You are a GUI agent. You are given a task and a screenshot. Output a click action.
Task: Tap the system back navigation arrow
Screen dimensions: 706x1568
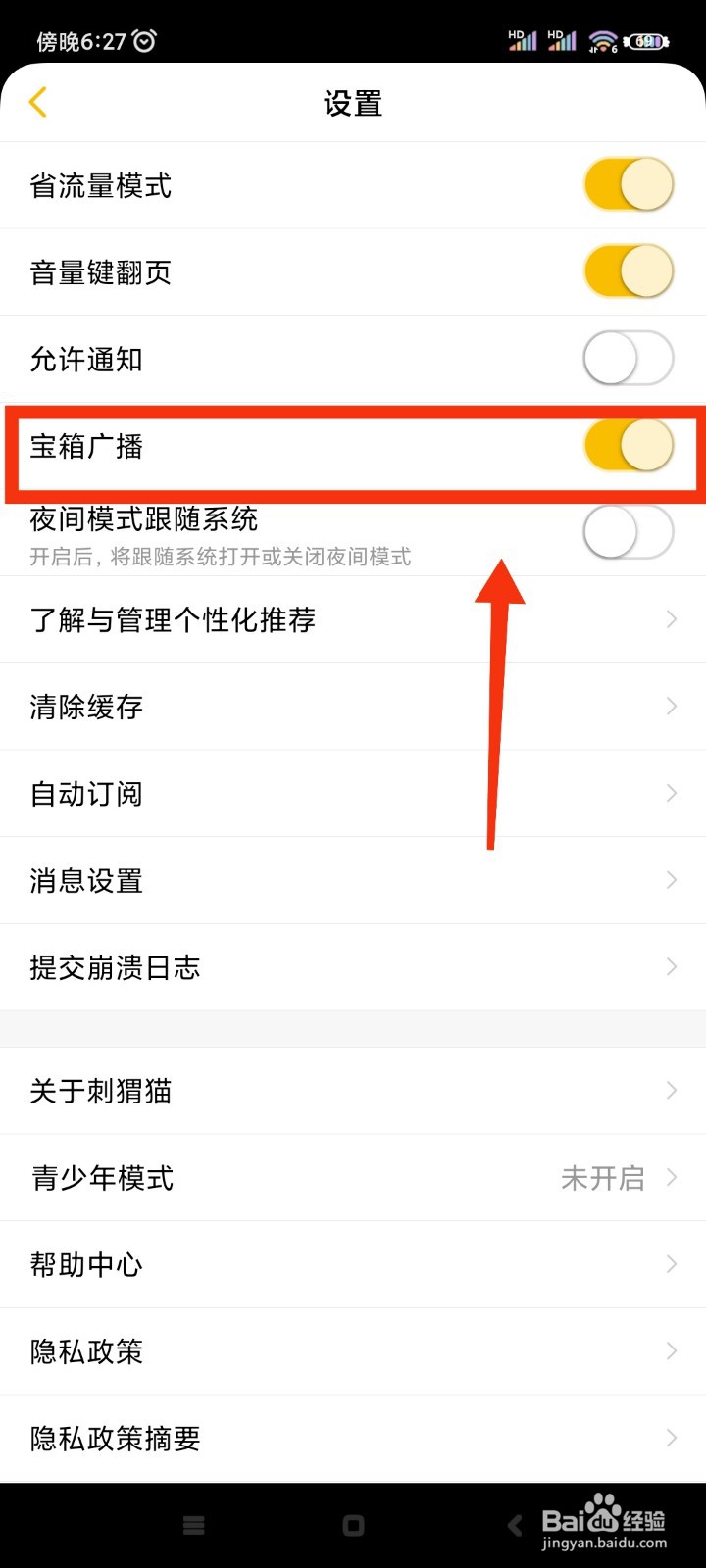pyautogui.click(x=514, y=1525)
